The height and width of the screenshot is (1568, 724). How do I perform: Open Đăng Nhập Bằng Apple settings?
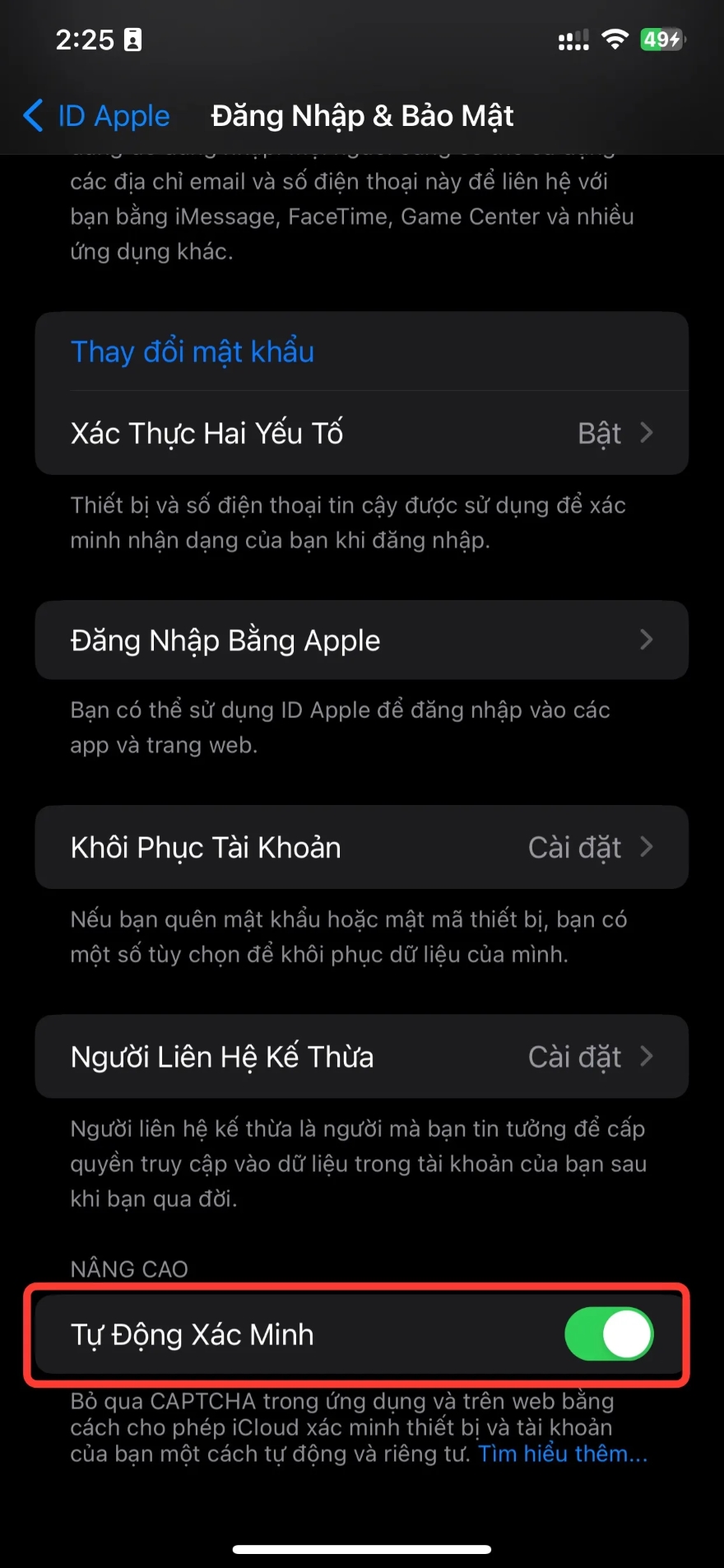362,640
